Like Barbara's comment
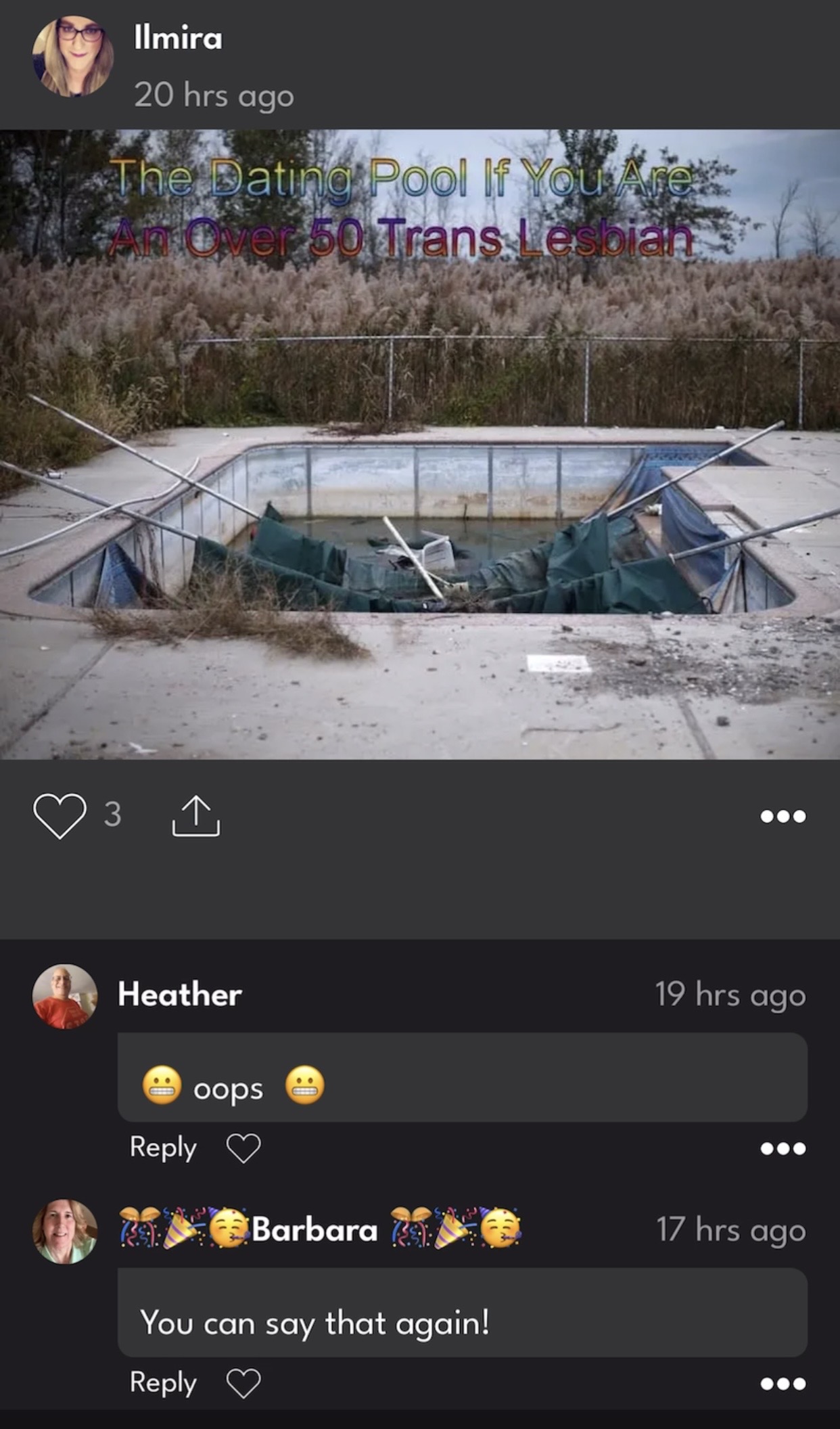840x1429 pixels. pos(243,1384)
